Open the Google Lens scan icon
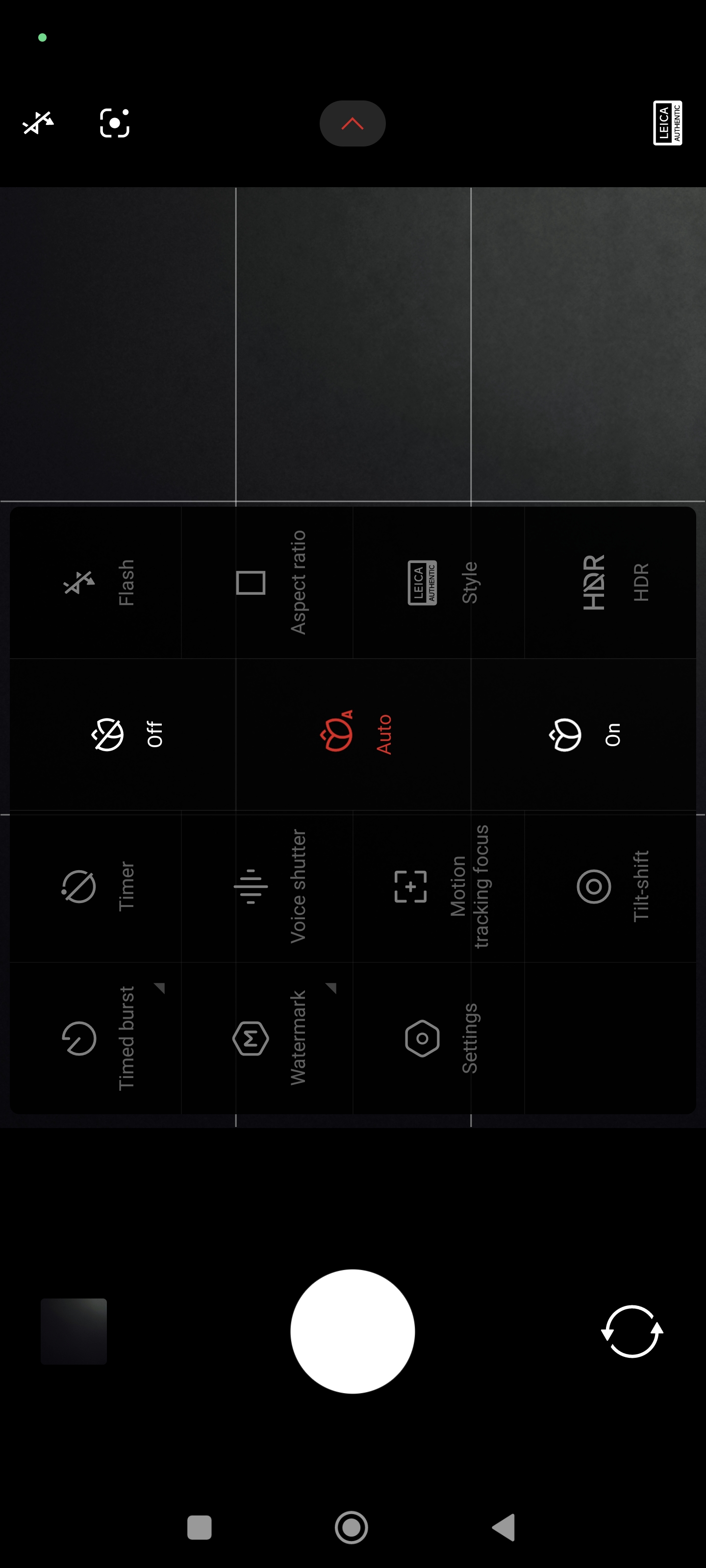 tap(115, 123)
